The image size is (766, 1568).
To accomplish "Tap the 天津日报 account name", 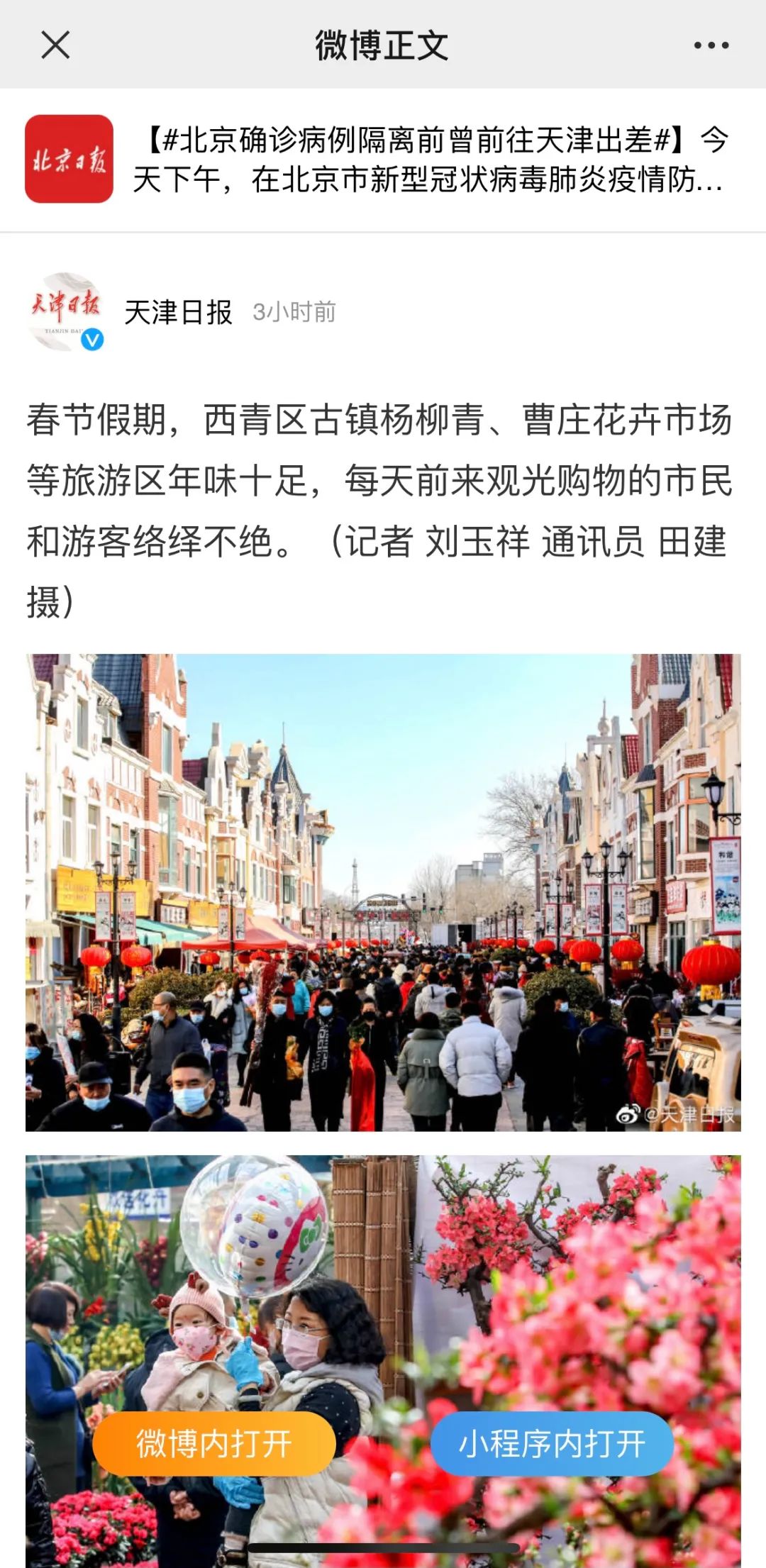I will tap(178, 312).
